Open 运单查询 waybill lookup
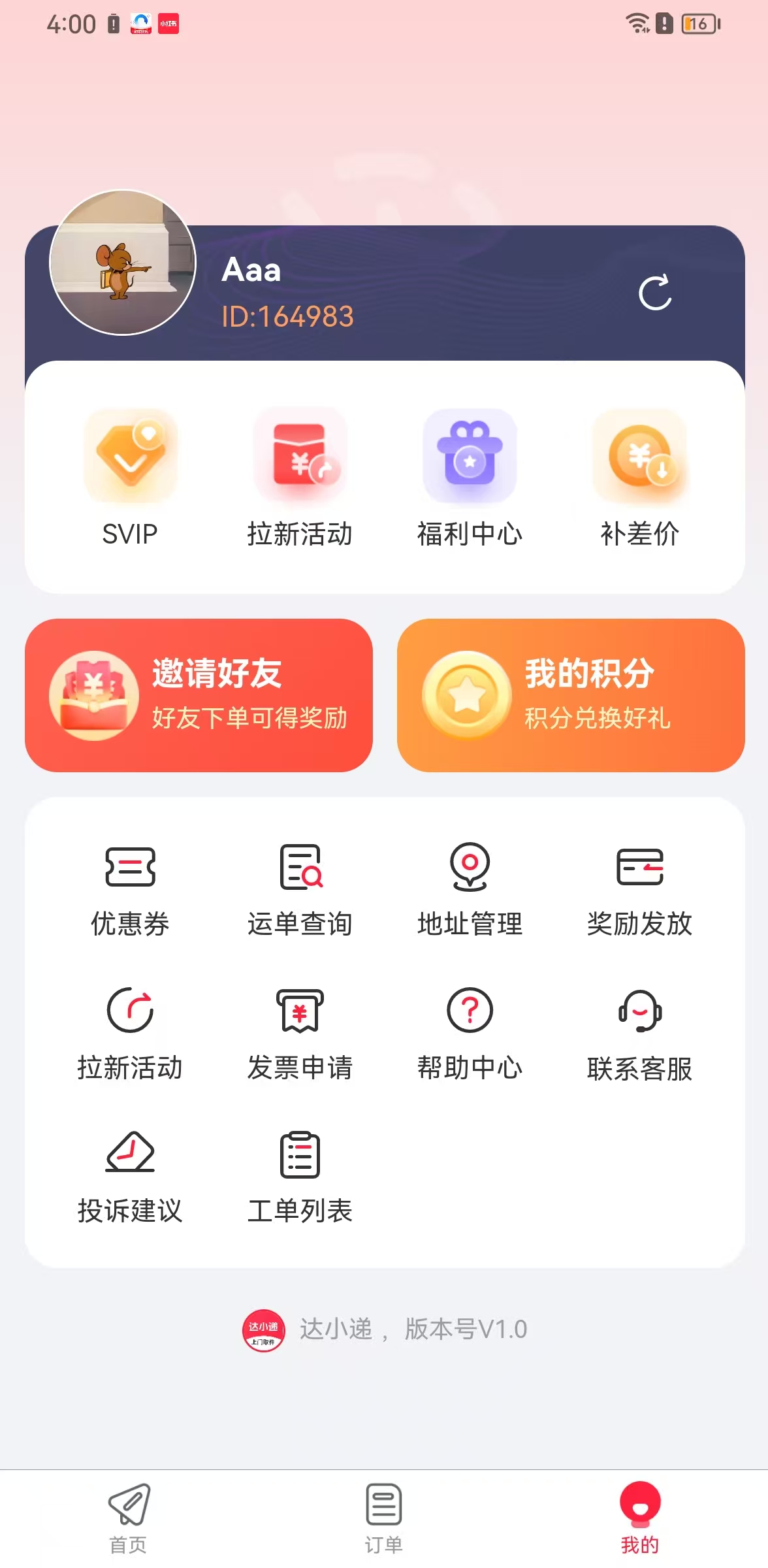Viewport: 768px width, 1568px height. tap(300, 890)
